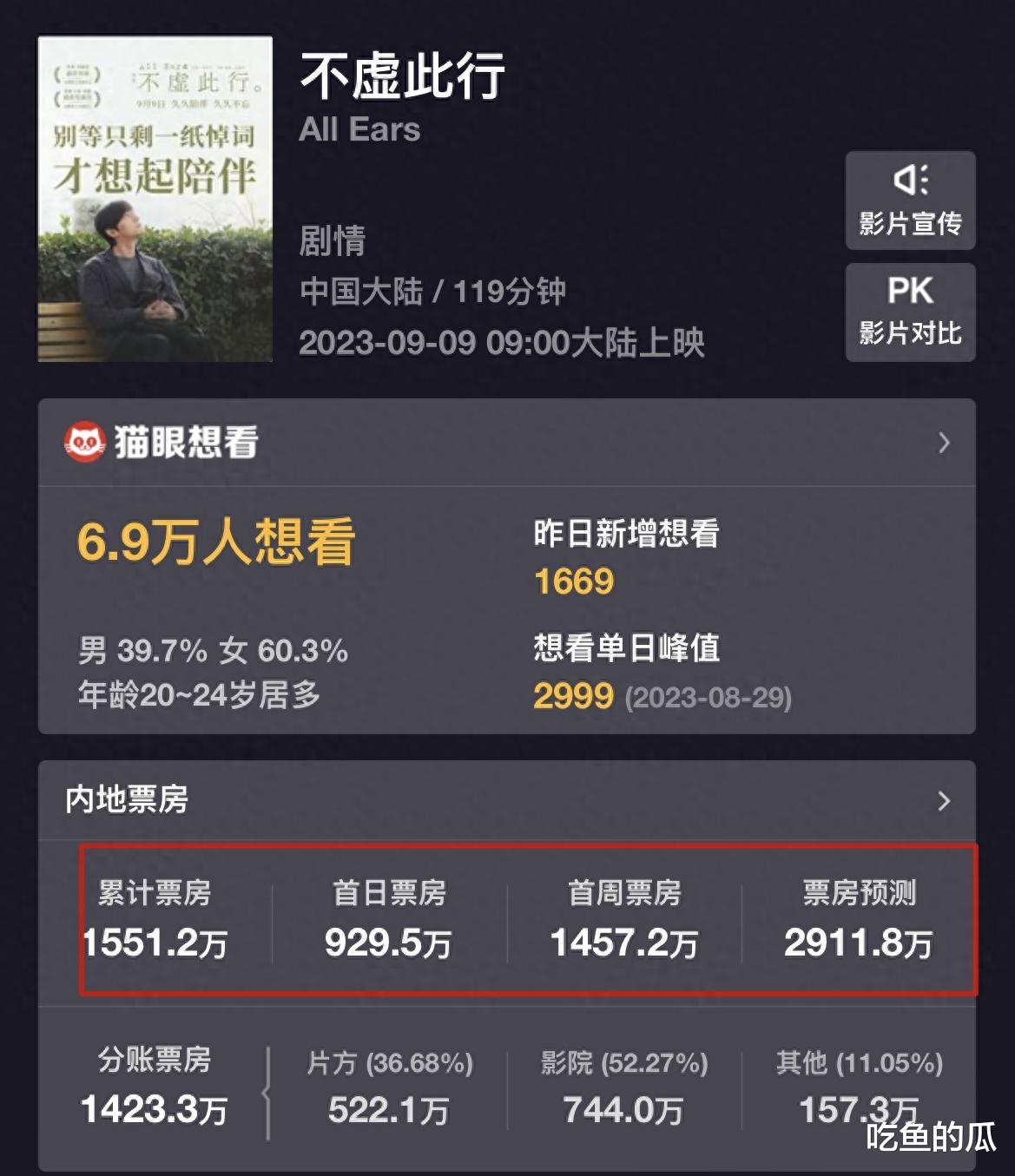This screenshot has width=1015, height=1176.
Task: Select the English title All Ears
Action: (360, 129)
